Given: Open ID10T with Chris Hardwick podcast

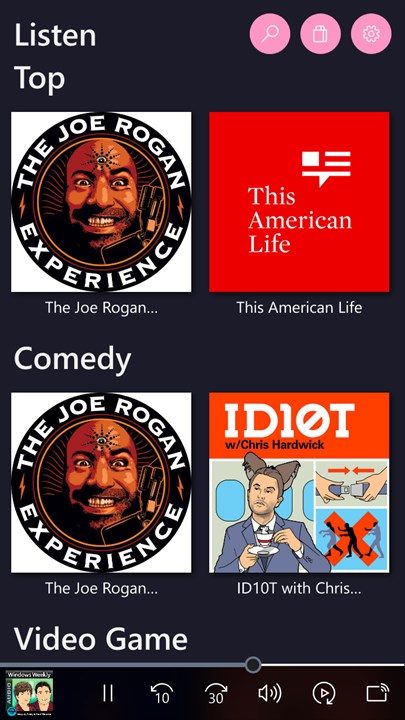Looking at the screenshot, I should (299, 483).
